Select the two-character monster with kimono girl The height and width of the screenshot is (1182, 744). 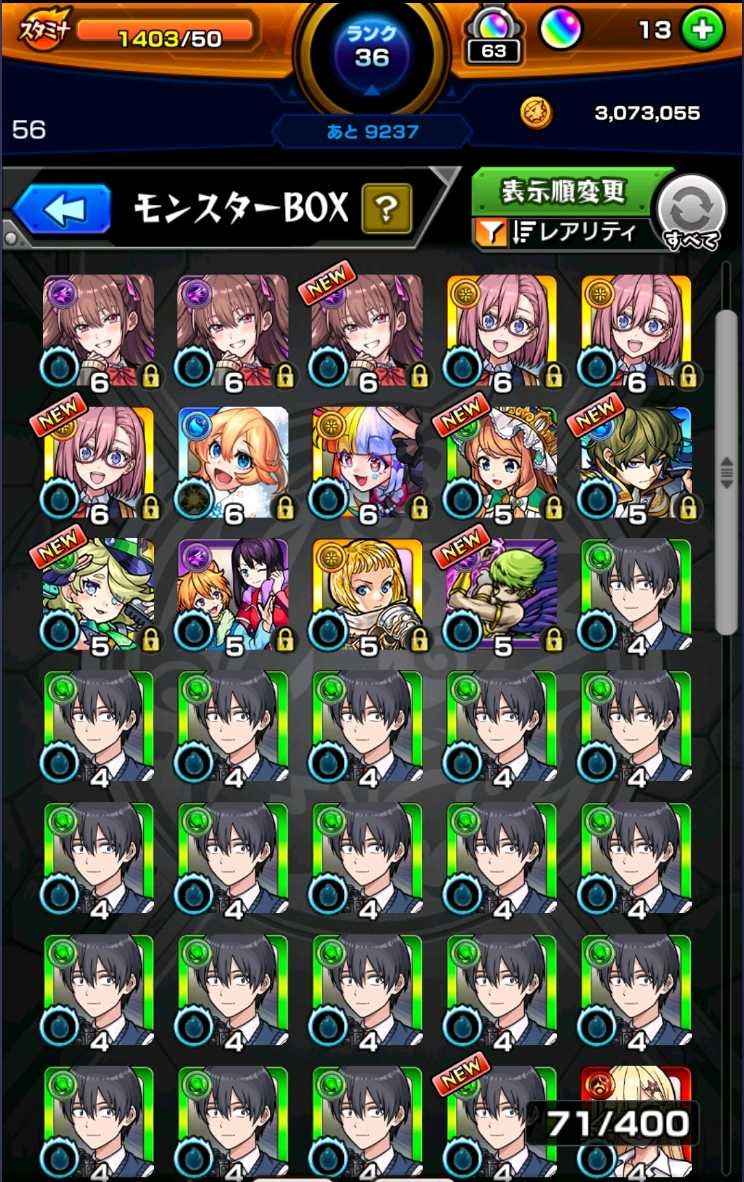pos(233,593)
